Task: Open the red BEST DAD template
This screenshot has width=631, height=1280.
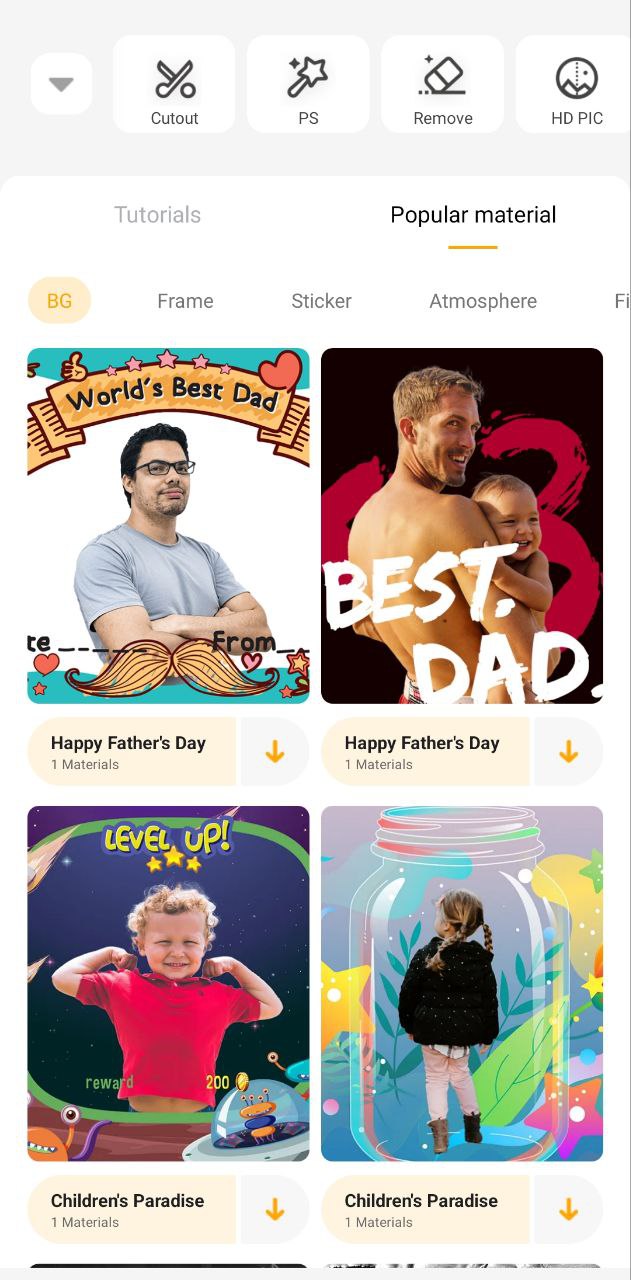Action: 462,525
